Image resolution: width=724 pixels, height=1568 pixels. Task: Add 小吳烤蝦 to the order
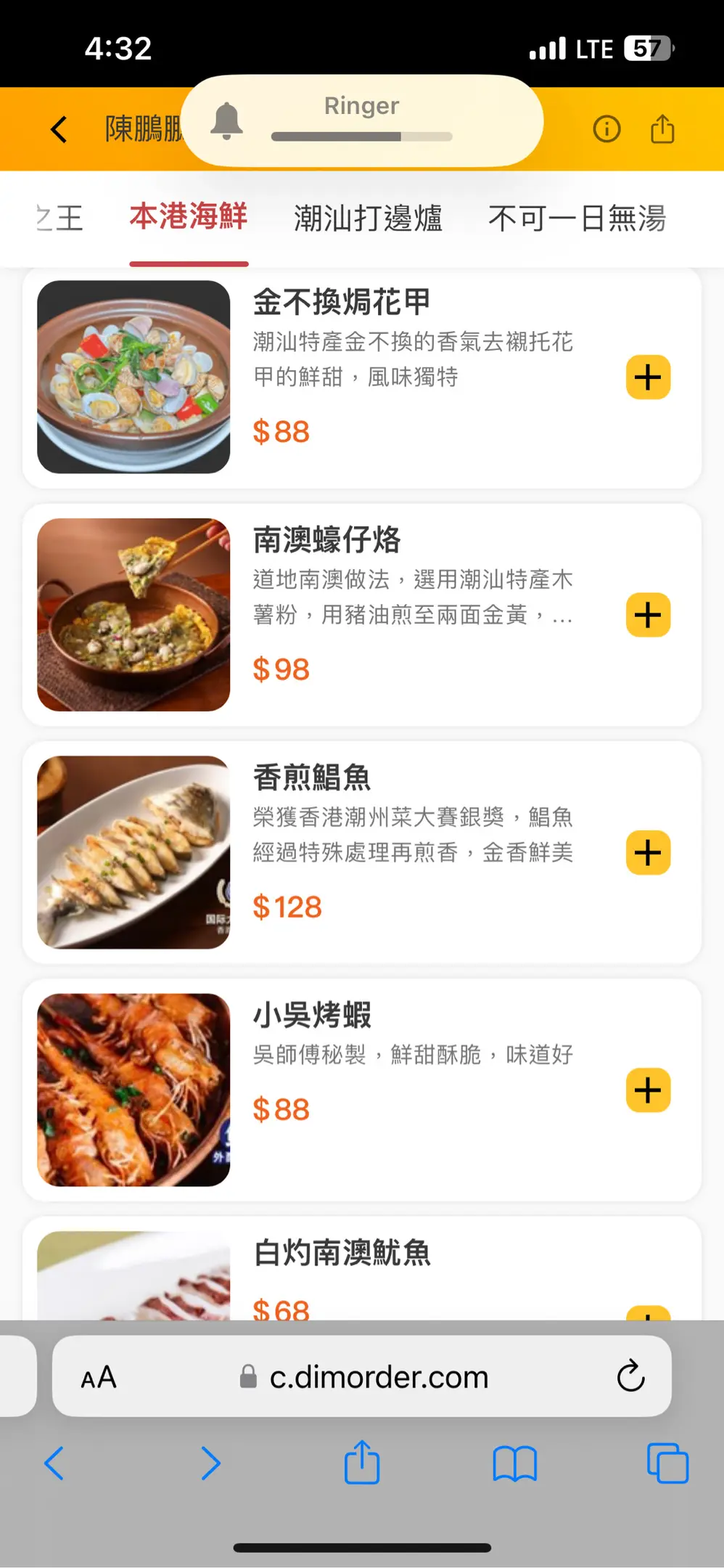coord(648,1090)
